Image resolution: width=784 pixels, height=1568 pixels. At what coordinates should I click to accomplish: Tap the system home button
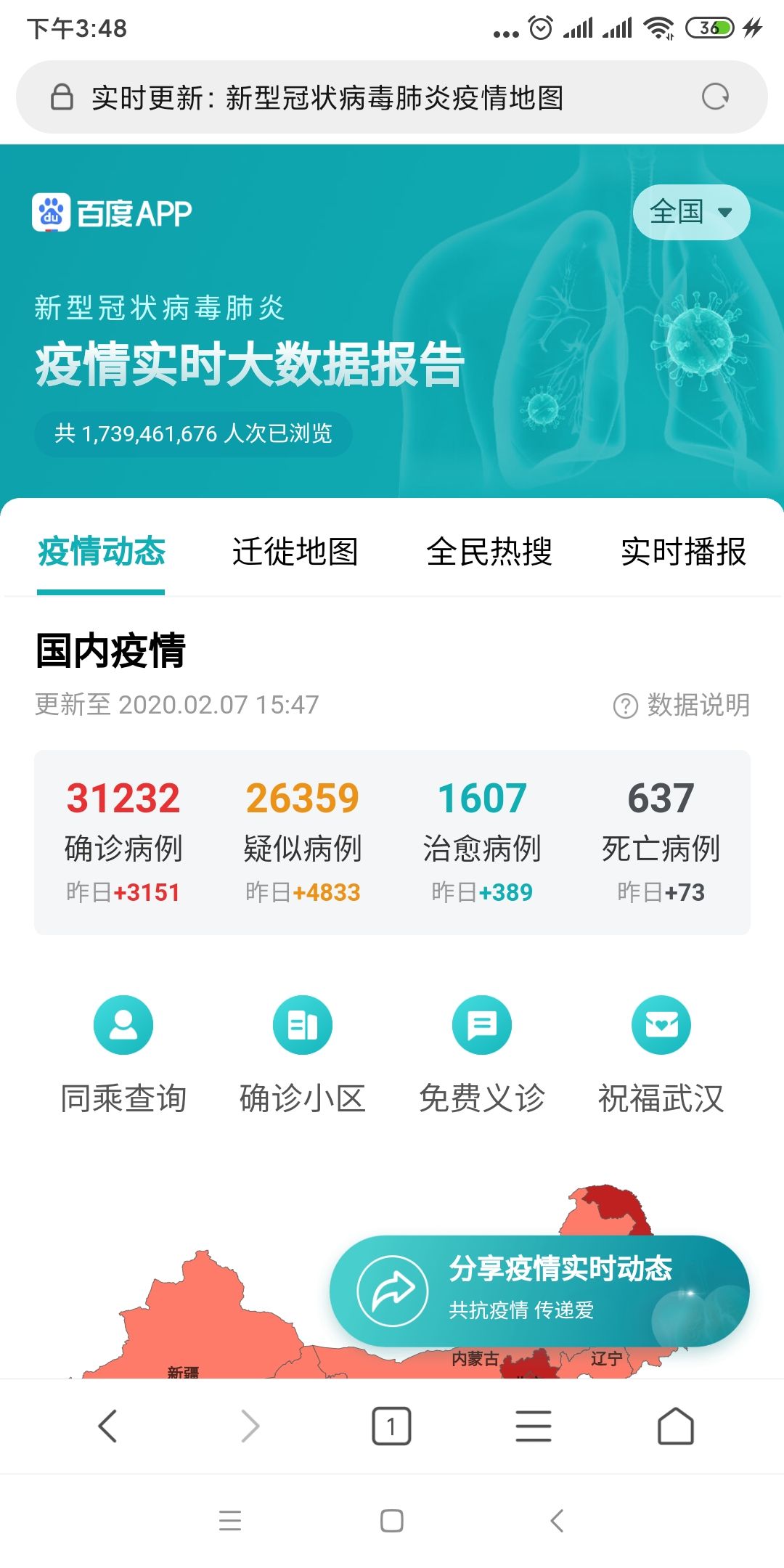coord(392,1520)
